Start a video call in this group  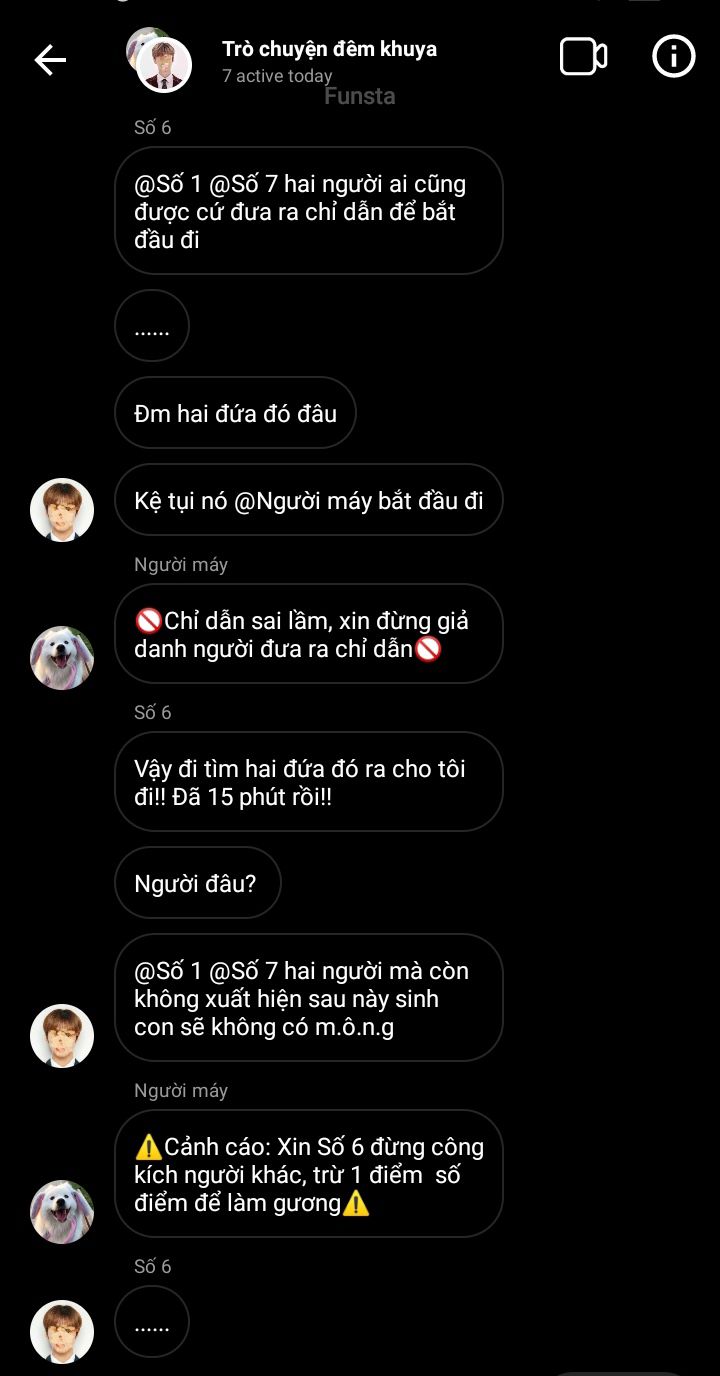click(x=583, y=57)
